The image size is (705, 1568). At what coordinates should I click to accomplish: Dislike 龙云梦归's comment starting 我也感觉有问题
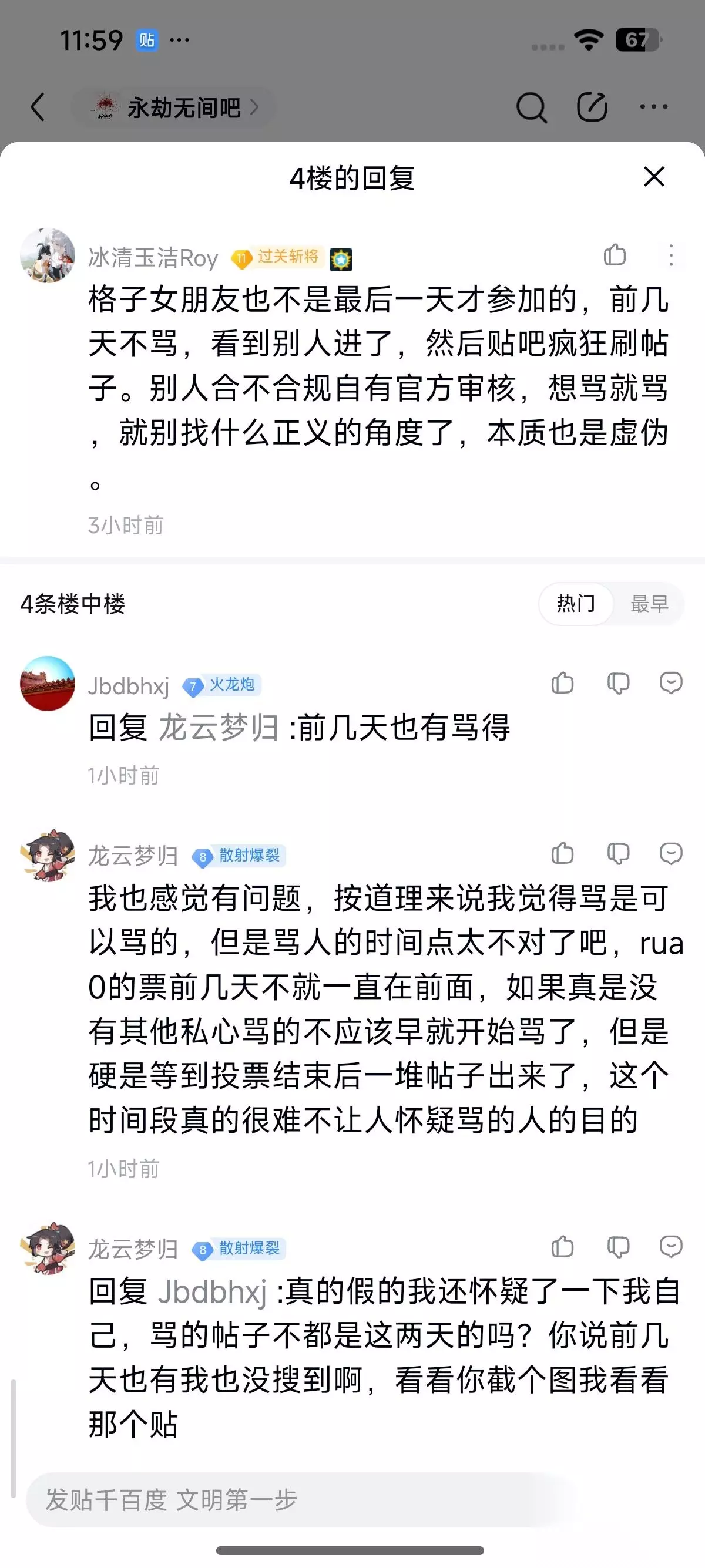tap(618, 854)
